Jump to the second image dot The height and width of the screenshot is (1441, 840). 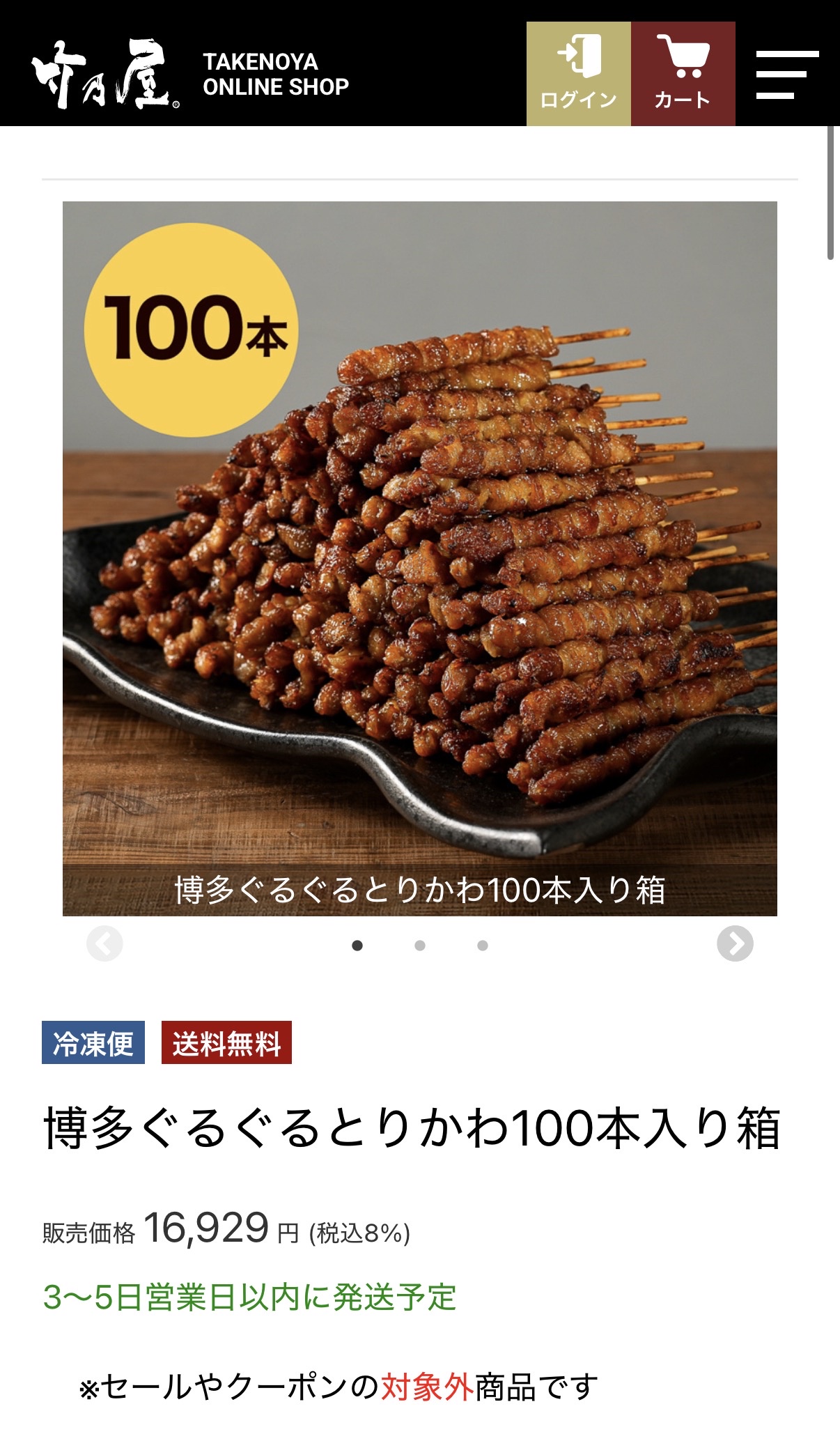(x=420, y=946)
